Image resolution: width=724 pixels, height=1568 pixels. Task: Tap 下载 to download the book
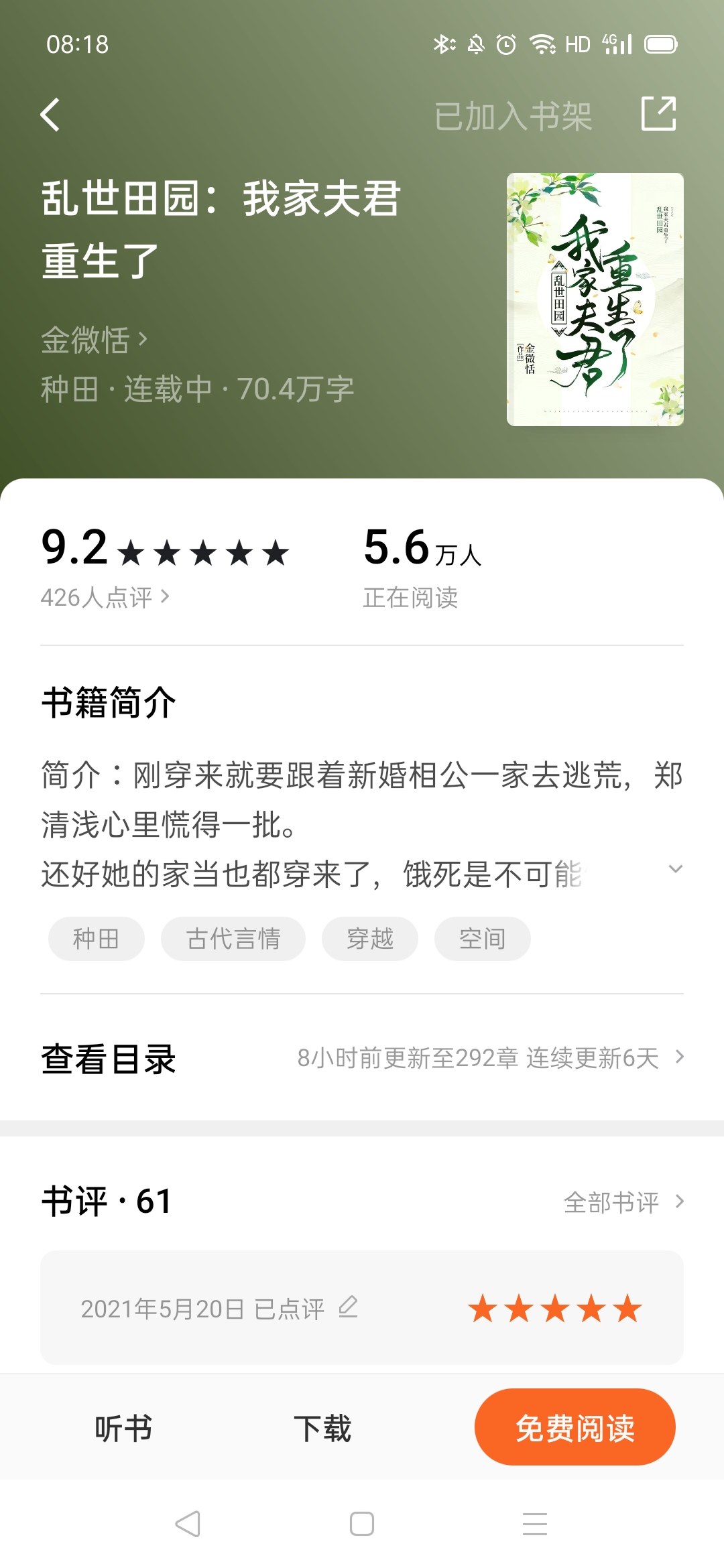(x=322, y=1428)
